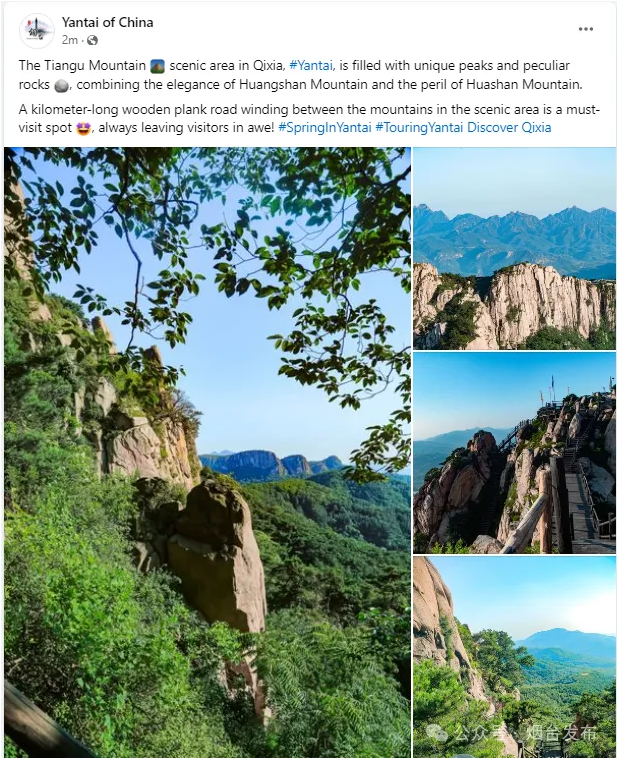Open the post's three-dot options menu
Screen dimensions: 617x762
click(x=586, y=29)
